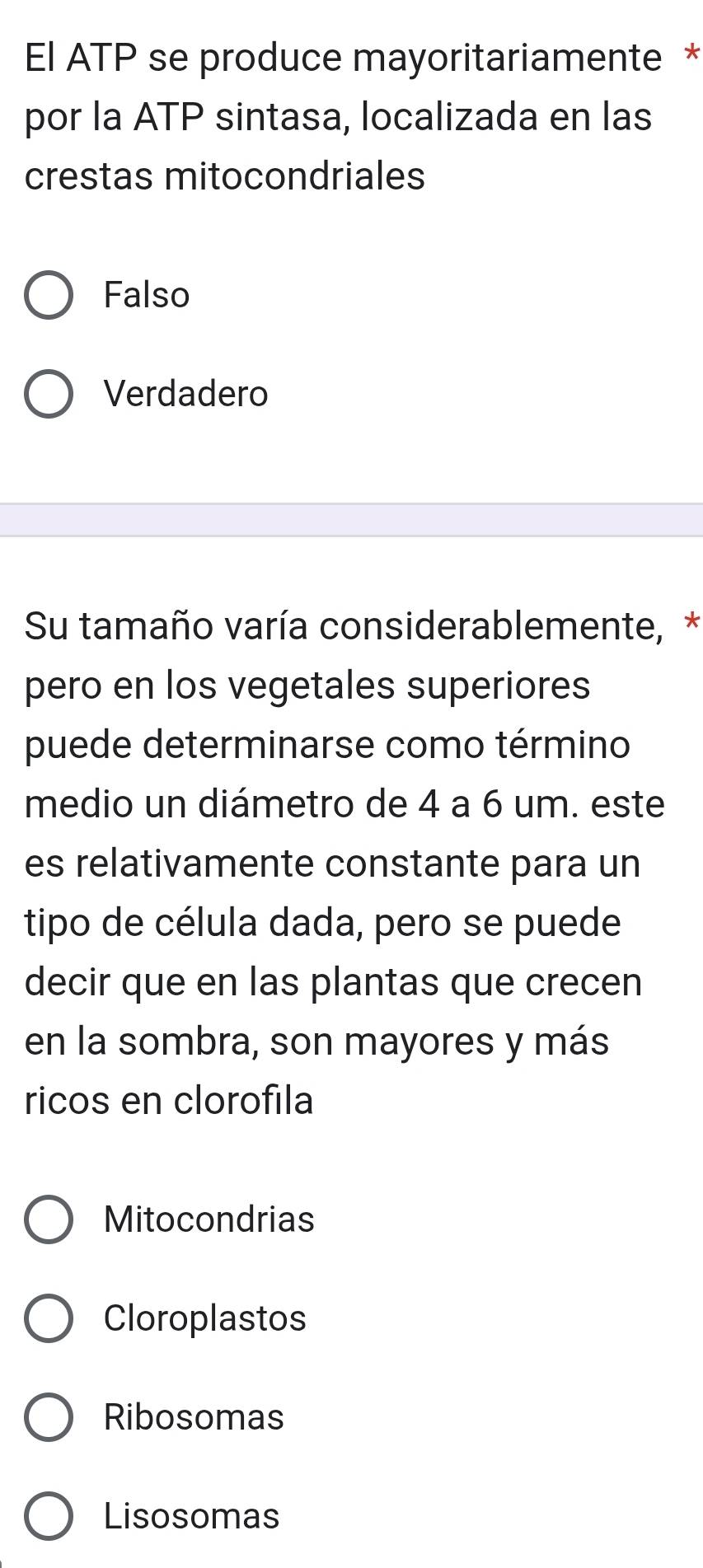Choose Verdadero for the ATP sintasa question
This screenshot has height=1568, width=703.
[x=49, y=395]
